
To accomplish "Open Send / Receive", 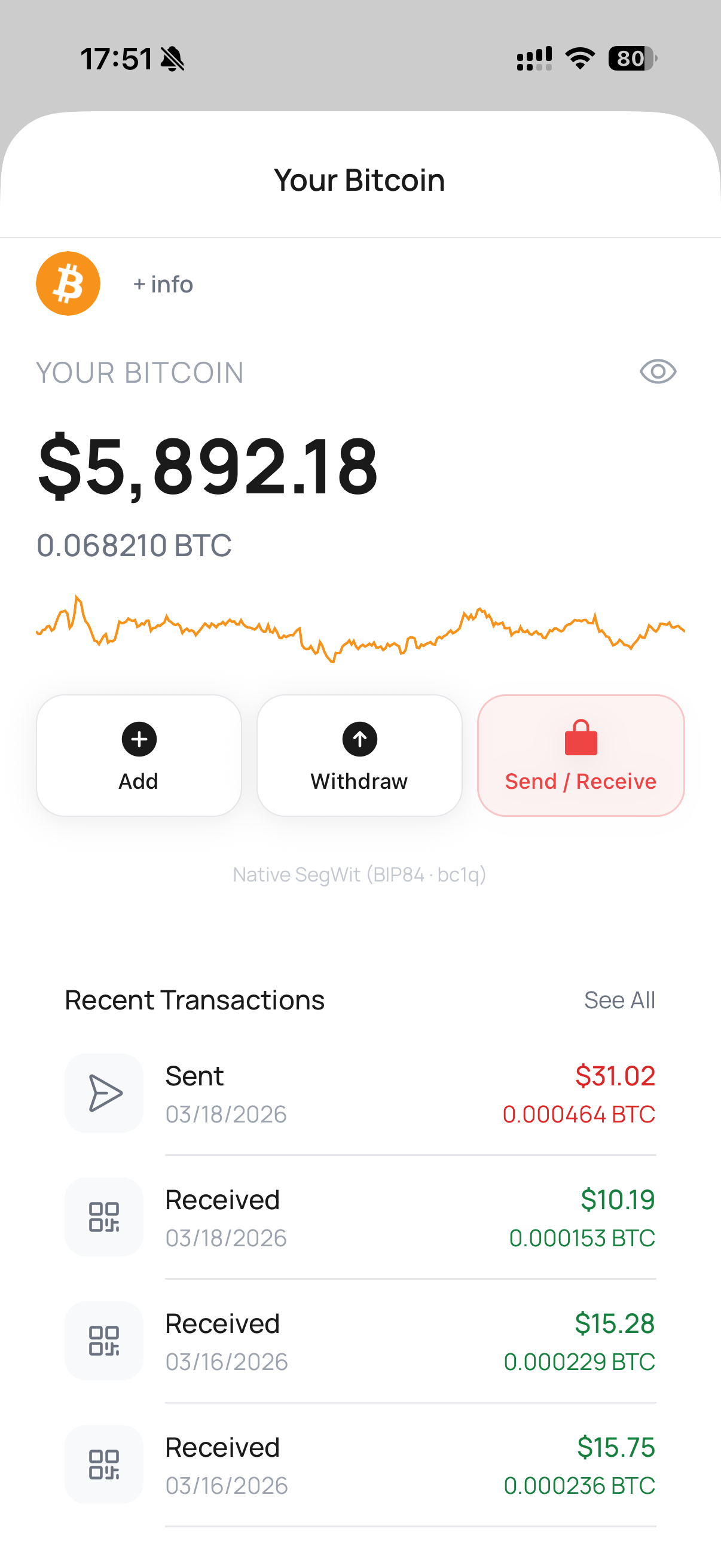I will (581, 755).
